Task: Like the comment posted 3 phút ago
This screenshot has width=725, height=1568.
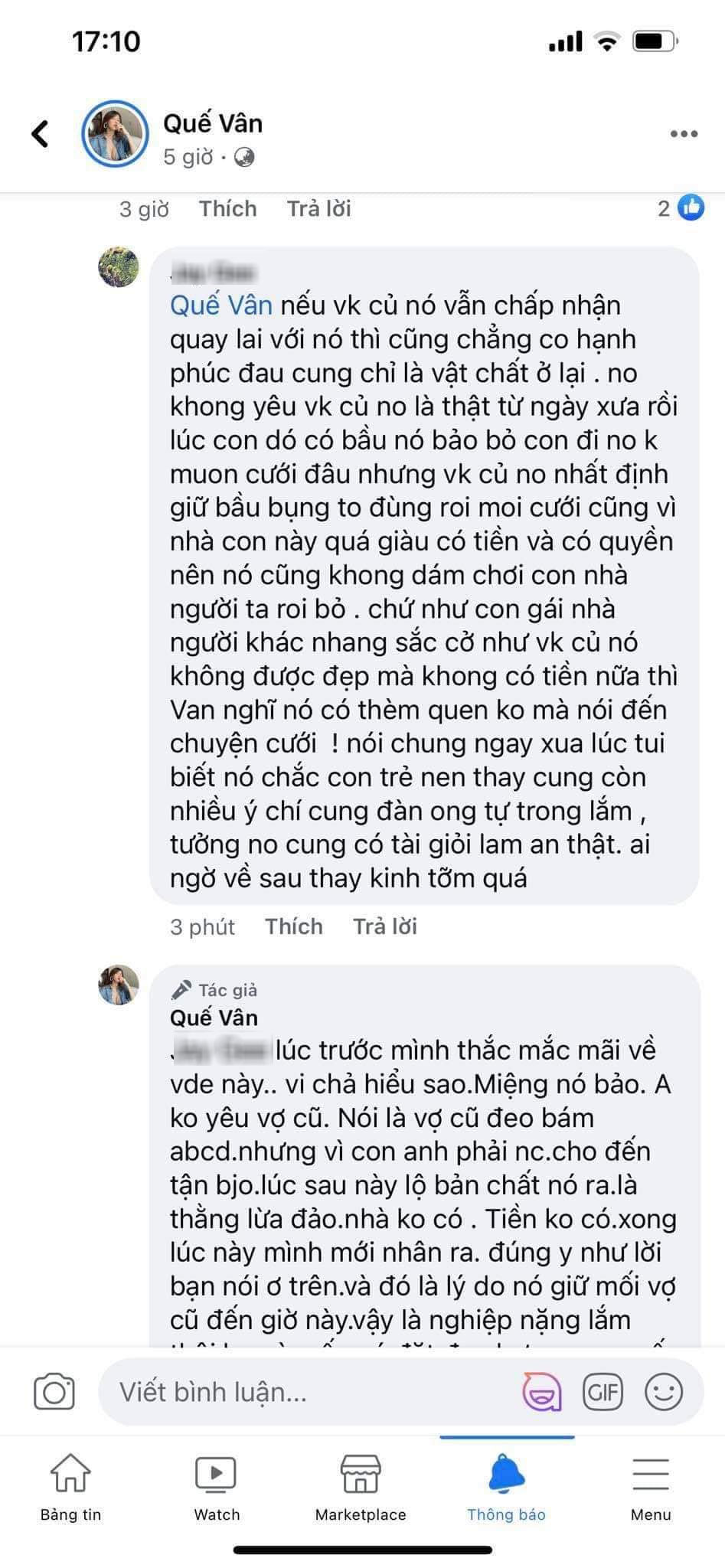Action: [x=293, y=926]
